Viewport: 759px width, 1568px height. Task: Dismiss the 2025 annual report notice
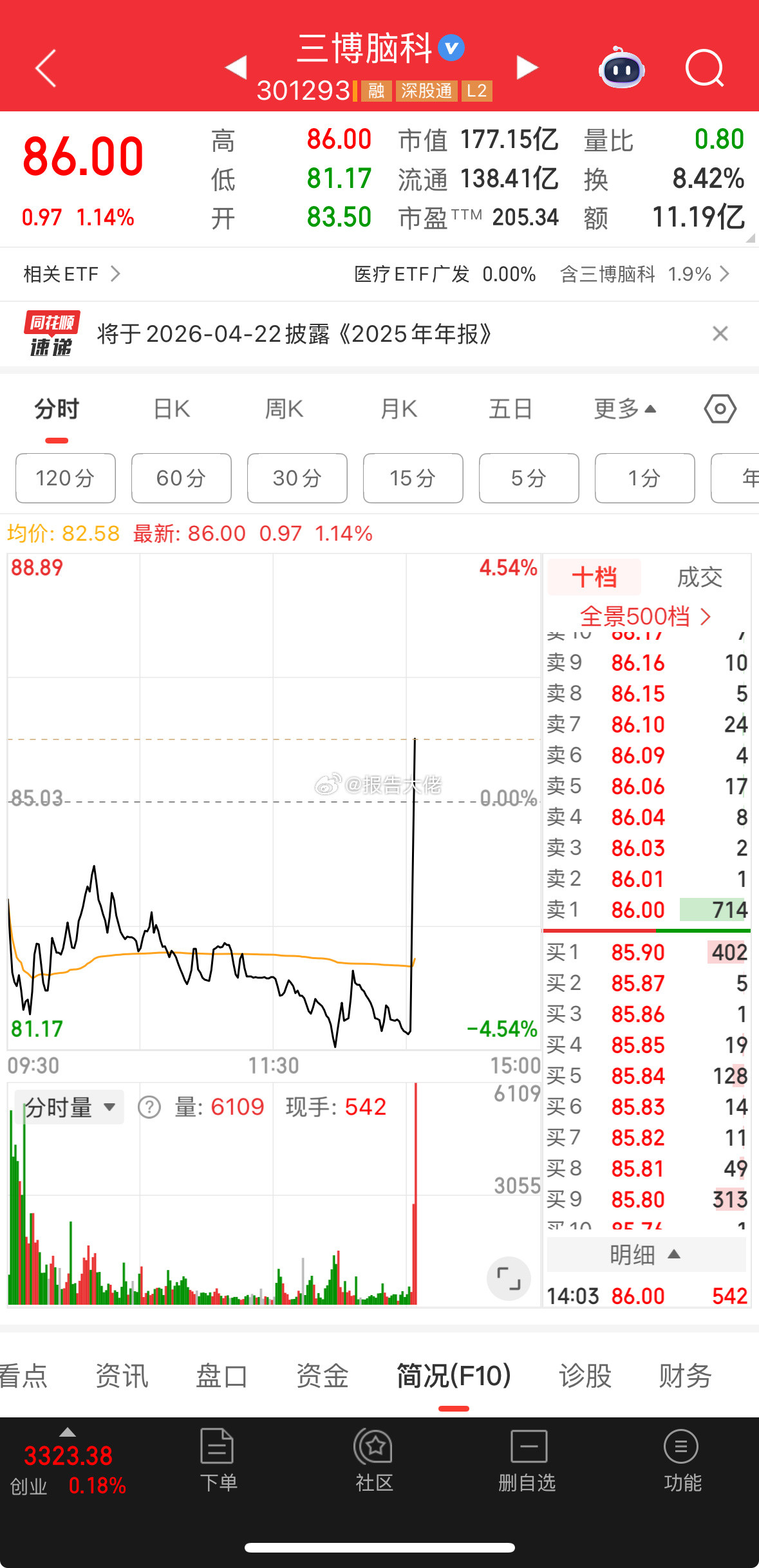click(720, 334)
